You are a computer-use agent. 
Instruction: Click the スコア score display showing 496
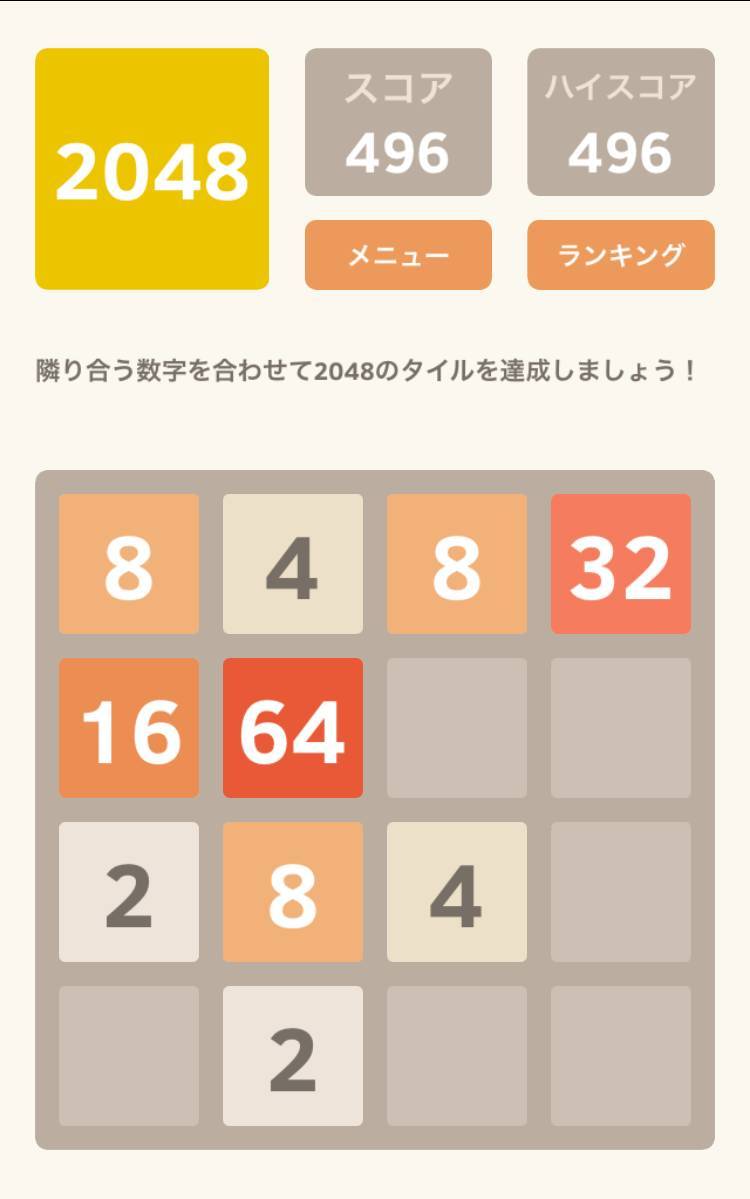398,125
